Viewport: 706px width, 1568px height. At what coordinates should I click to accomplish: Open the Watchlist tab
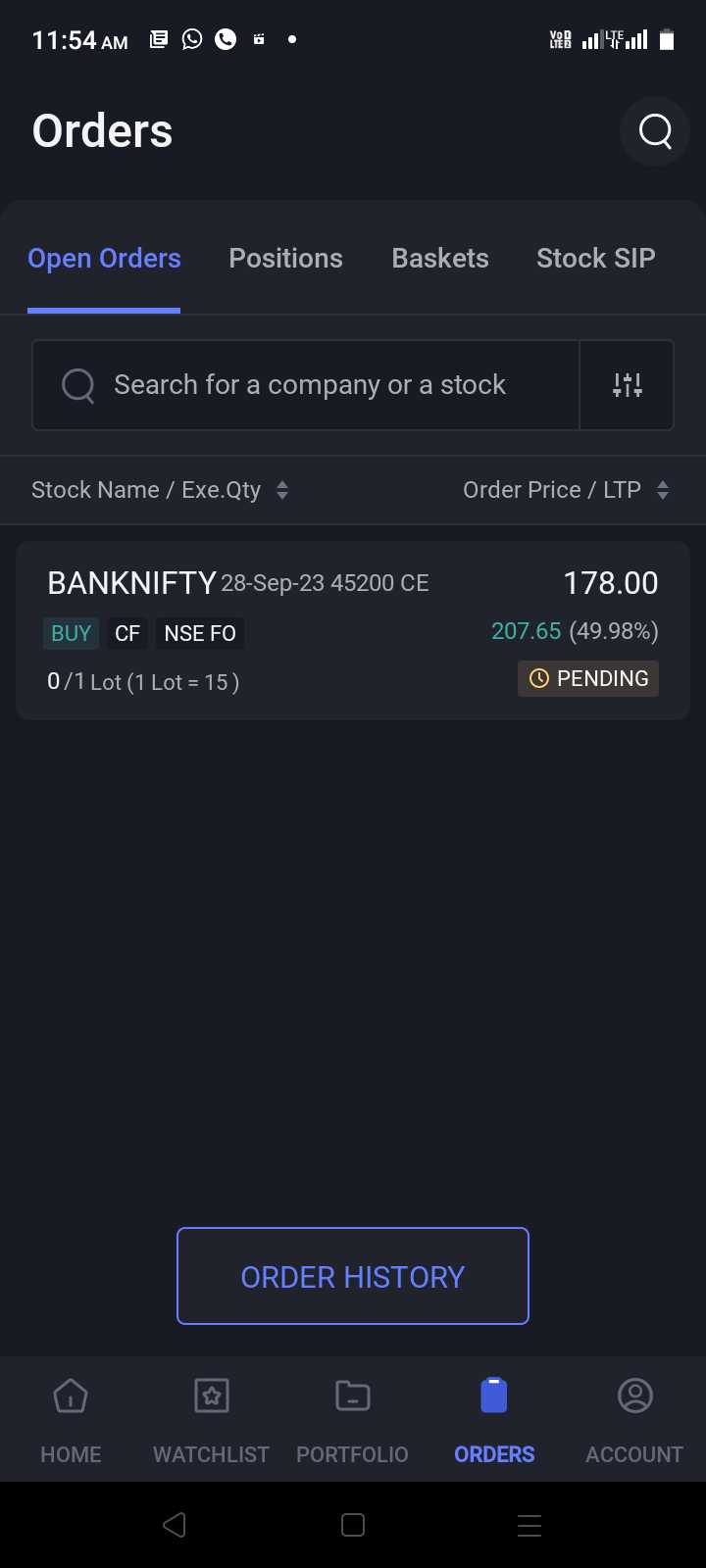(211, 1419)
